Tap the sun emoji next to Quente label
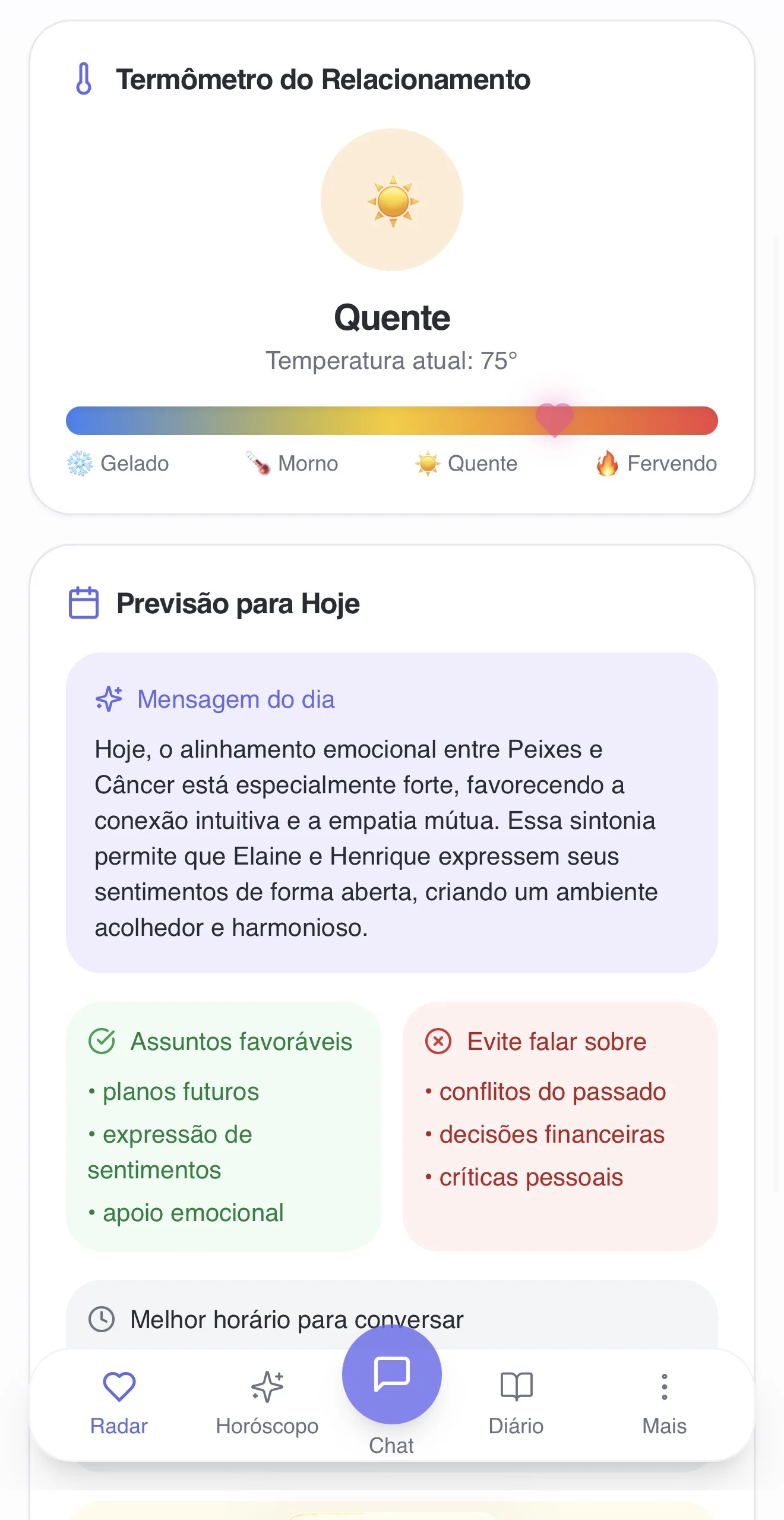Image resolution: width=784 pixels, height=1520 pixels. [427, 463]
